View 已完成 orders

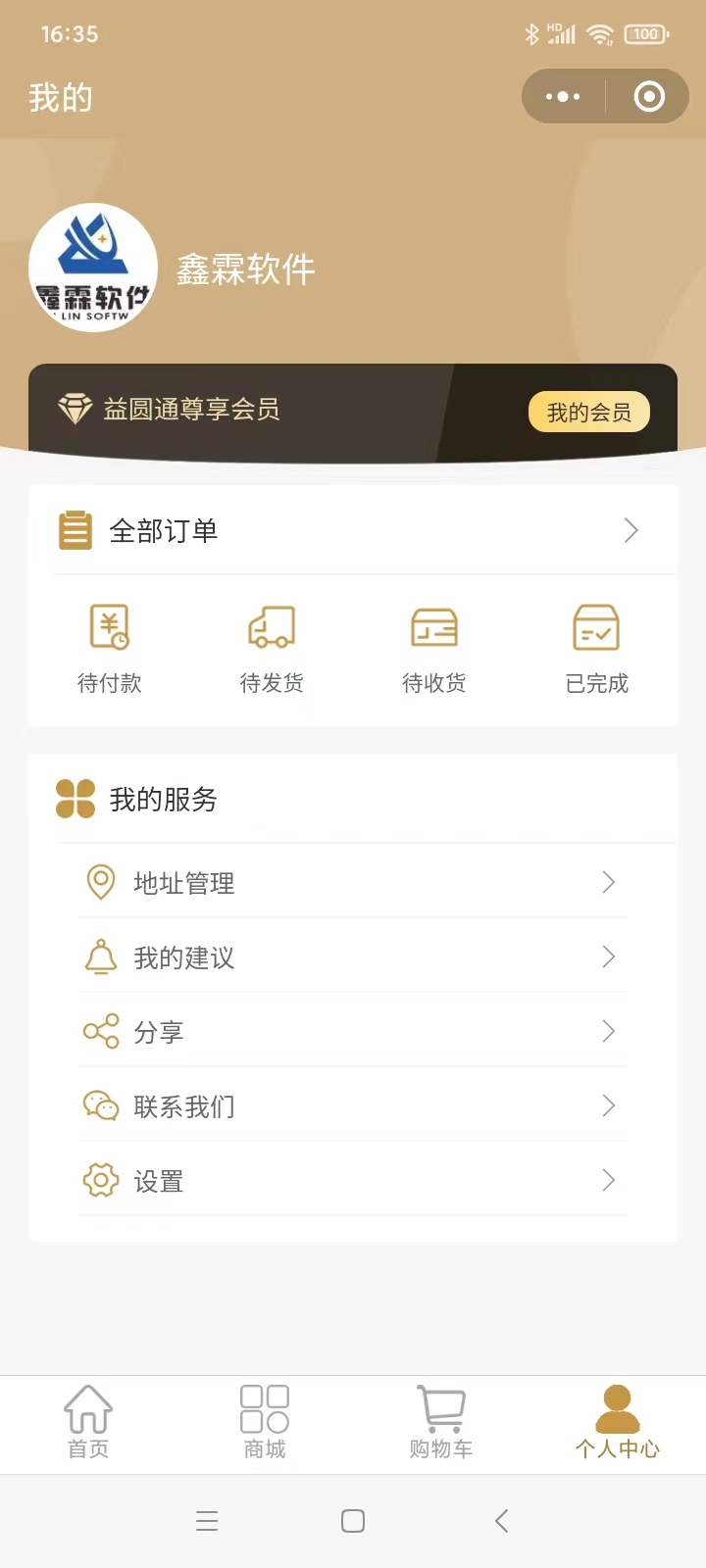tap(596, 649)
